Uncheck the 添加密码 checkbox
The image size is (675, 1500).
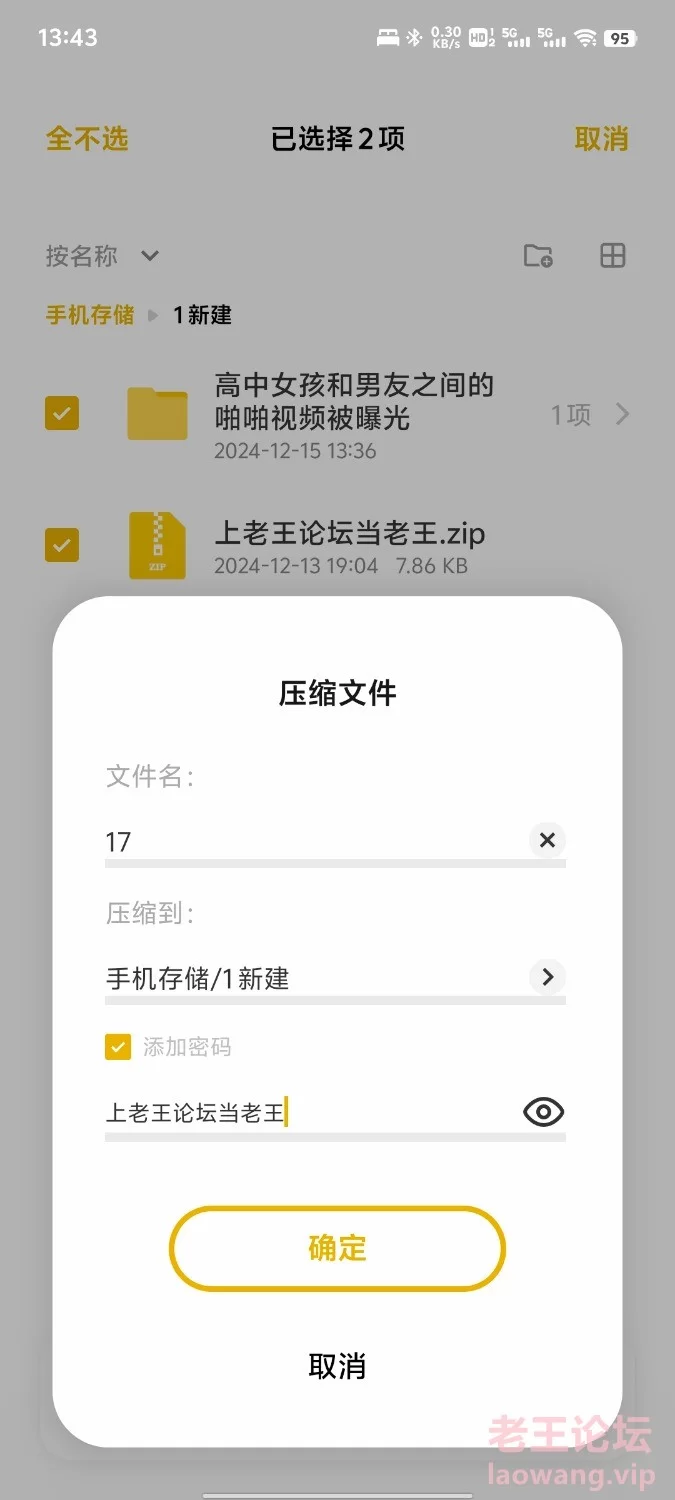point(118,1047)
